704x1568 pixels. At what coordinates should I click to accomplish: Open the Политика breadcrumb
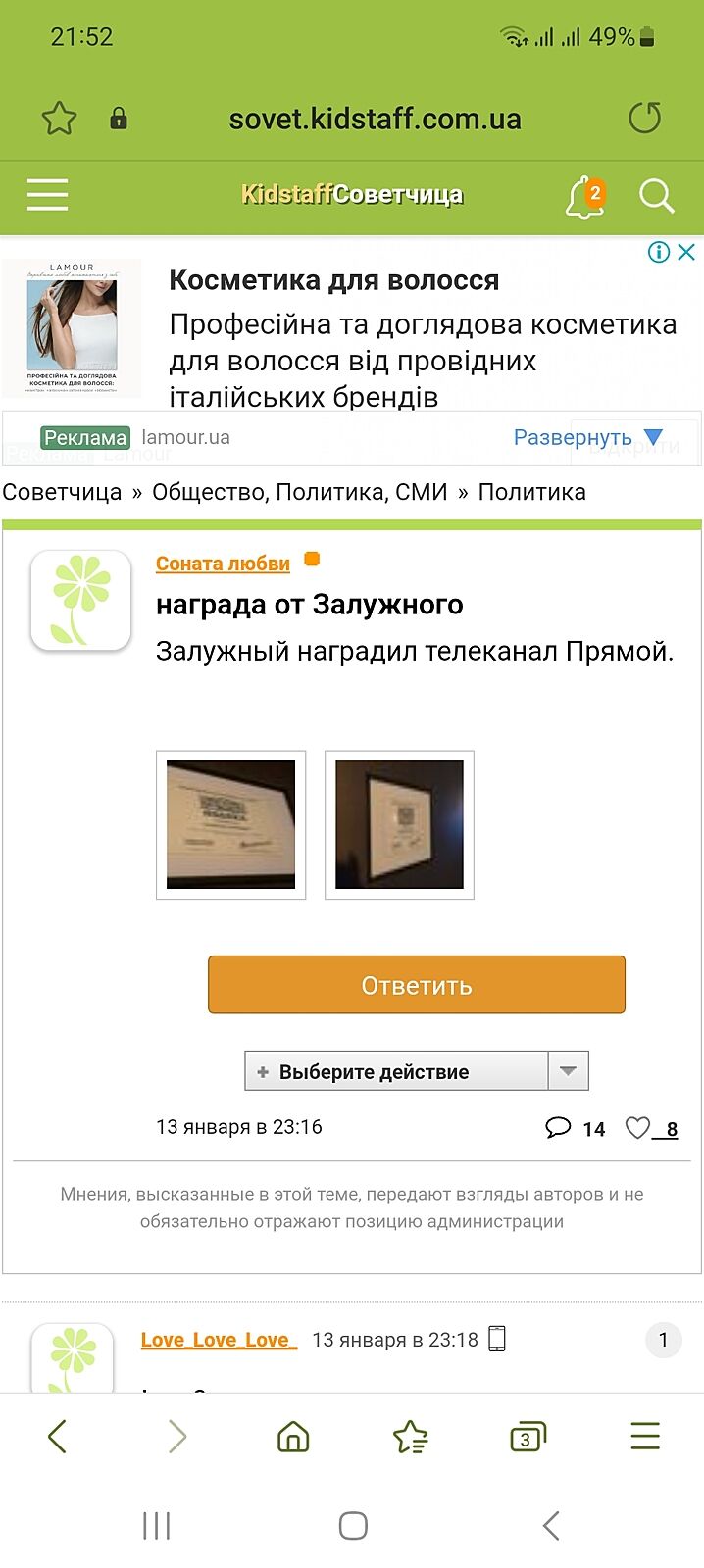(x=531, y=492)
